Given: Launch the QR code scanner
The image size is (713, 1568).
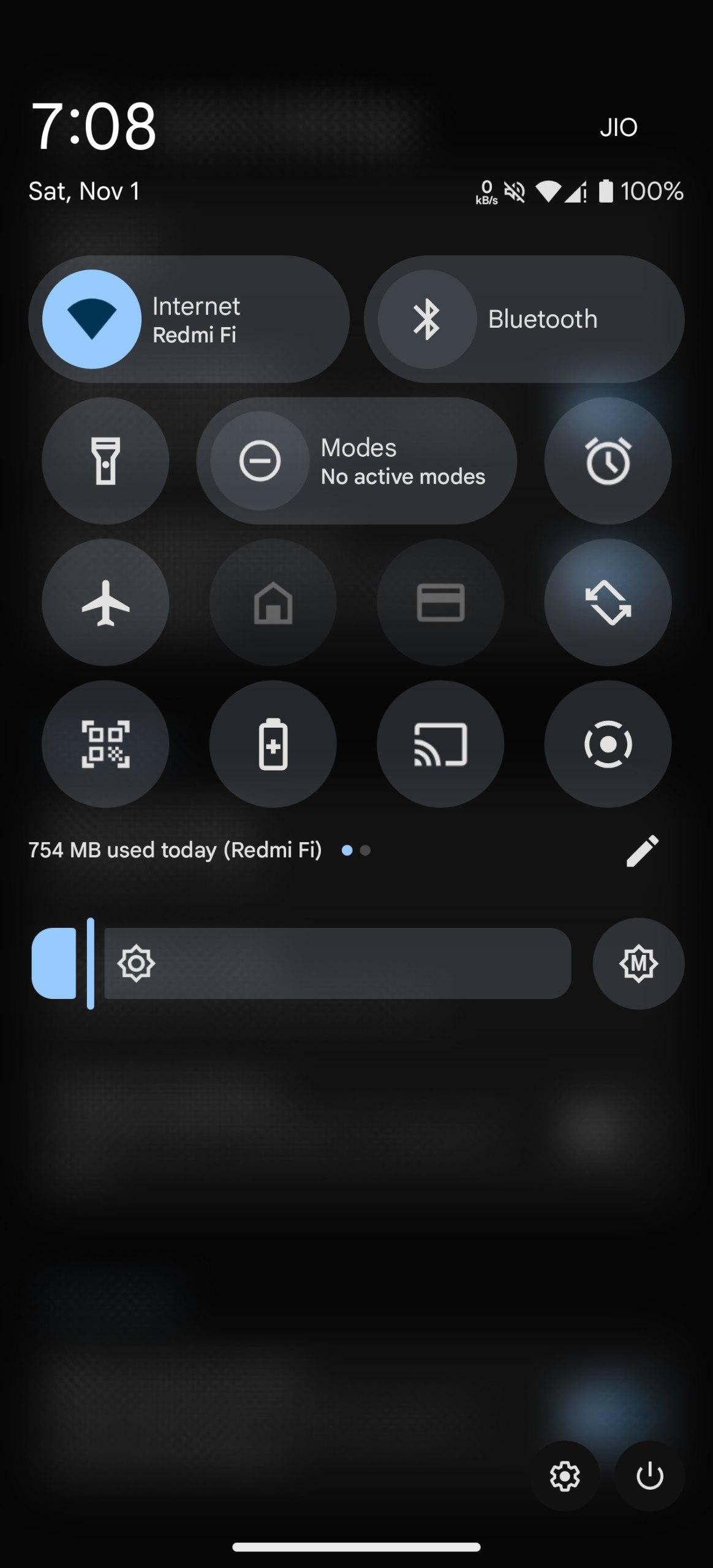Looking at the screenshot, I should tap(105, 744).
